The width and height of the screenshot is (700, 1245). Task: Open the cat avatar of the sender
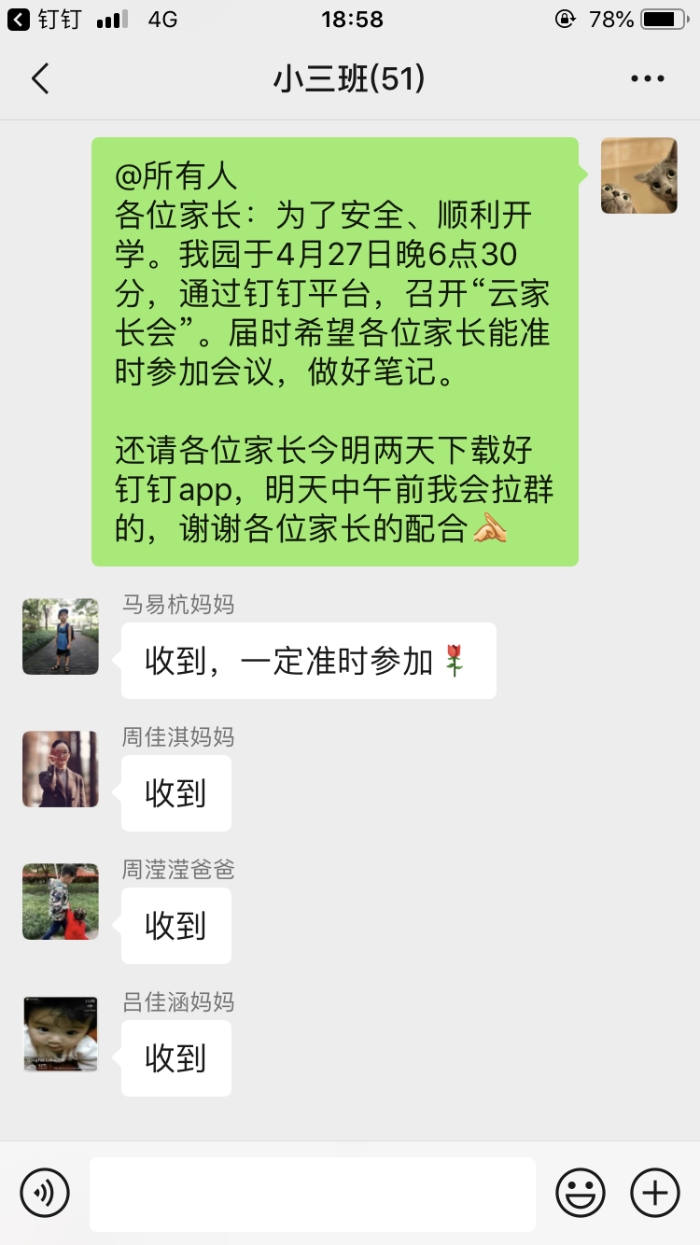639,176
